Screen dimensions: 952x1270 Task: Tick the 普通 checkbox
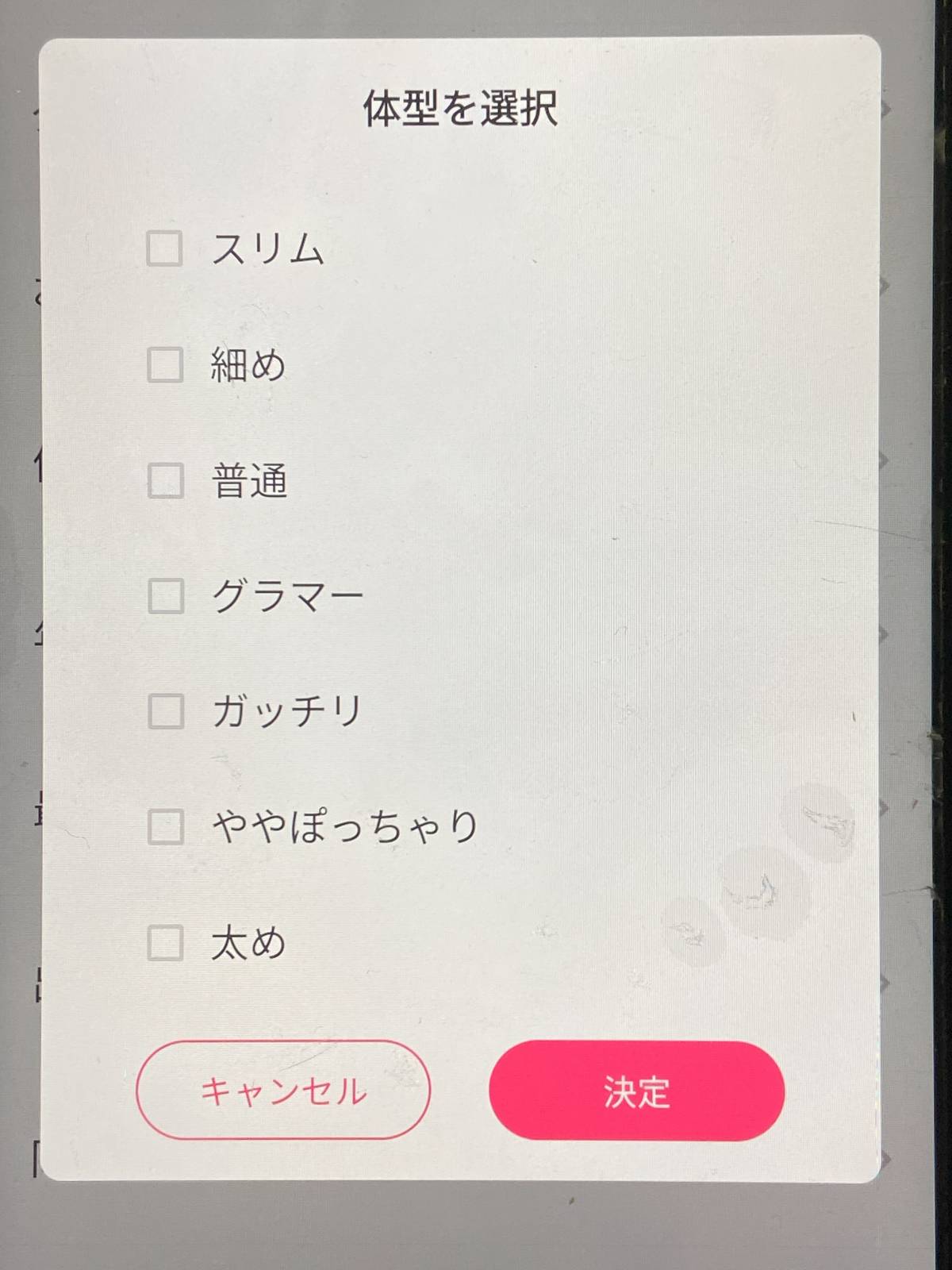point(165,481)
